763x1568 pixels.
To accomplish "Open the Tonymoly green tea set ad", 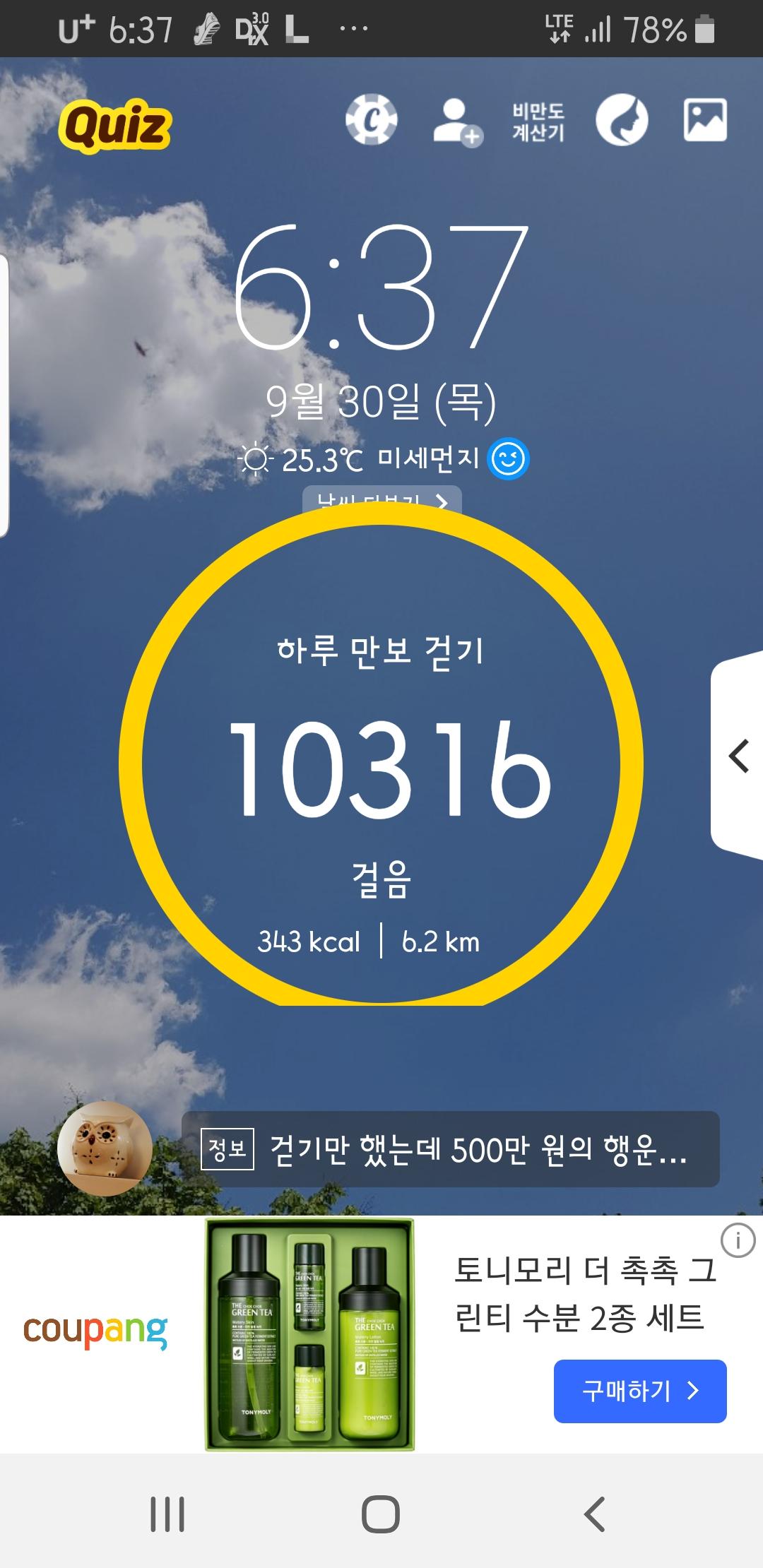I will click(x=309, y=1334).
